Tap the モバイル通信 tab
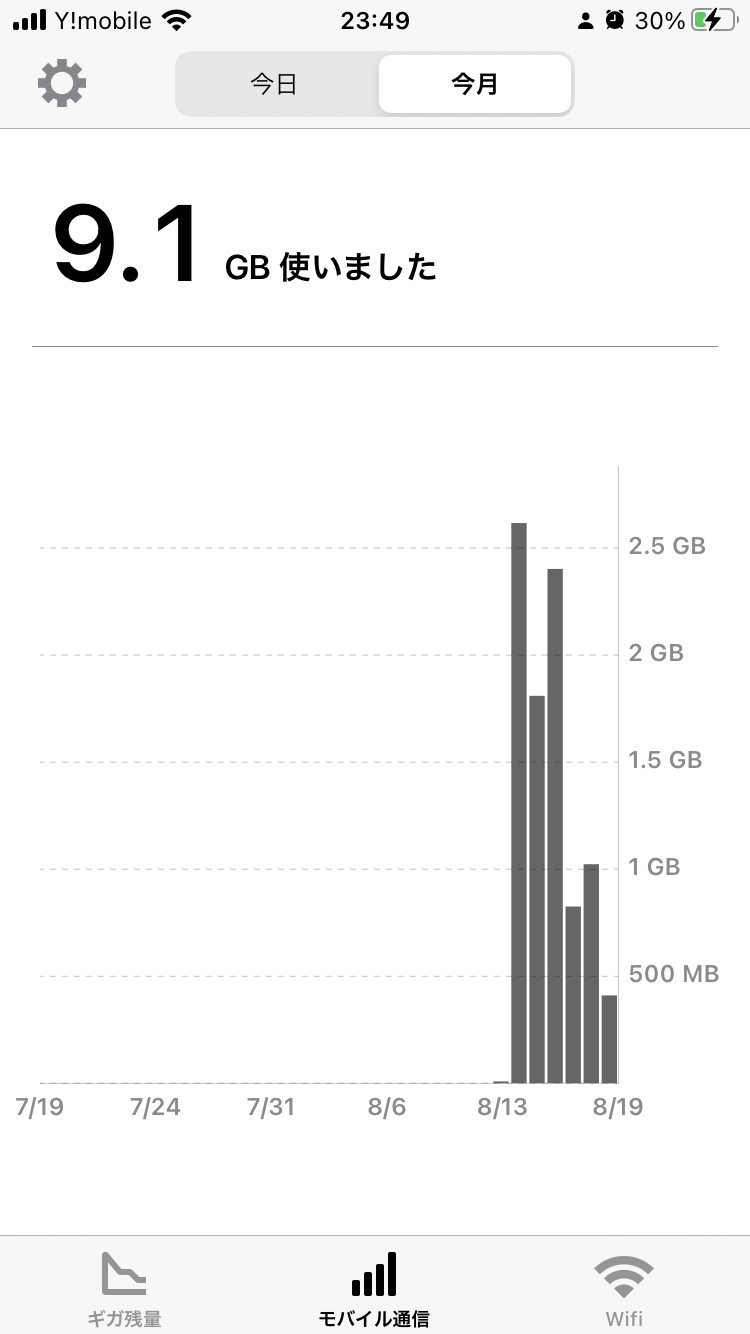Image resolution: width=750 pixels, height=1334 pixels. tap(374, 1290)
